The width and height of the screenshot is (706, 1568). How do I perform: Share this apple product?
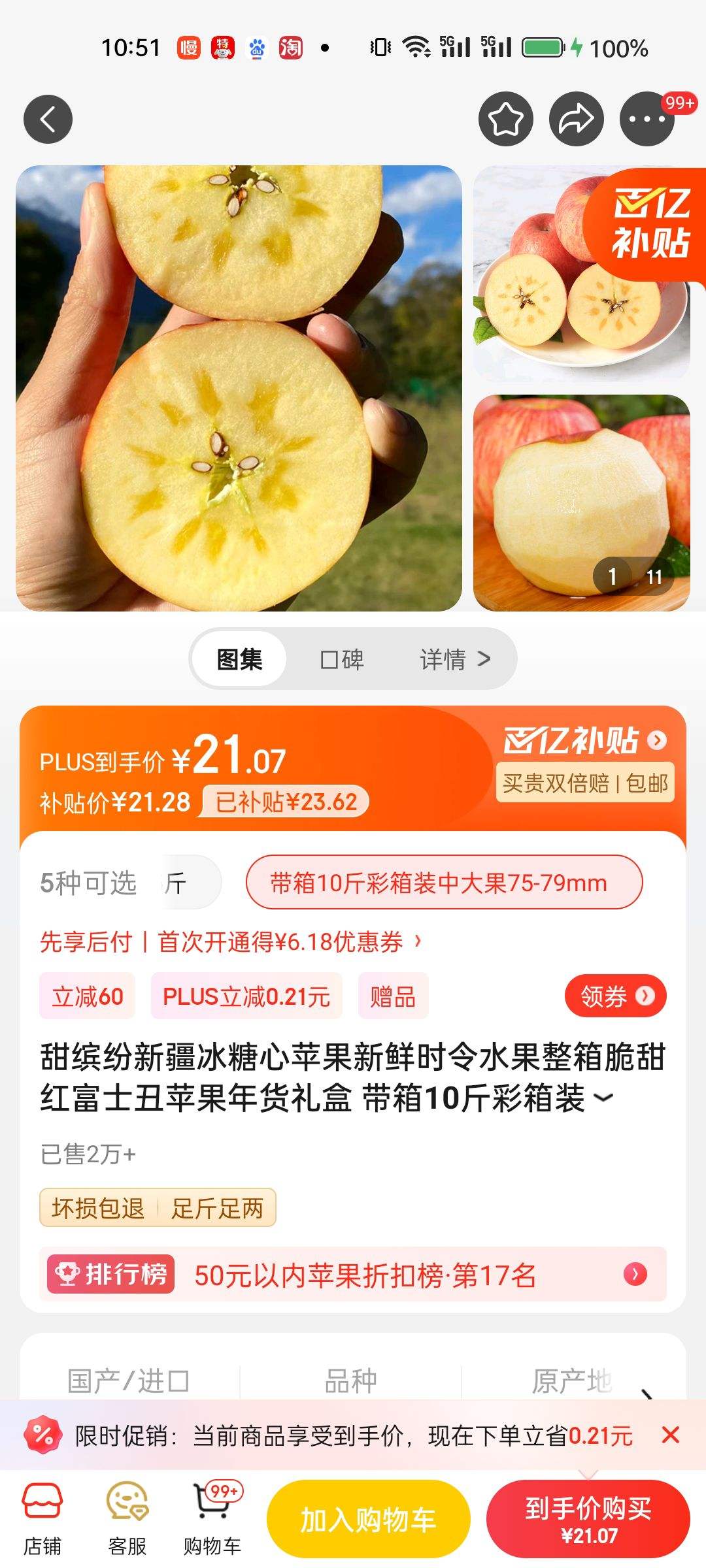point(576,119)
